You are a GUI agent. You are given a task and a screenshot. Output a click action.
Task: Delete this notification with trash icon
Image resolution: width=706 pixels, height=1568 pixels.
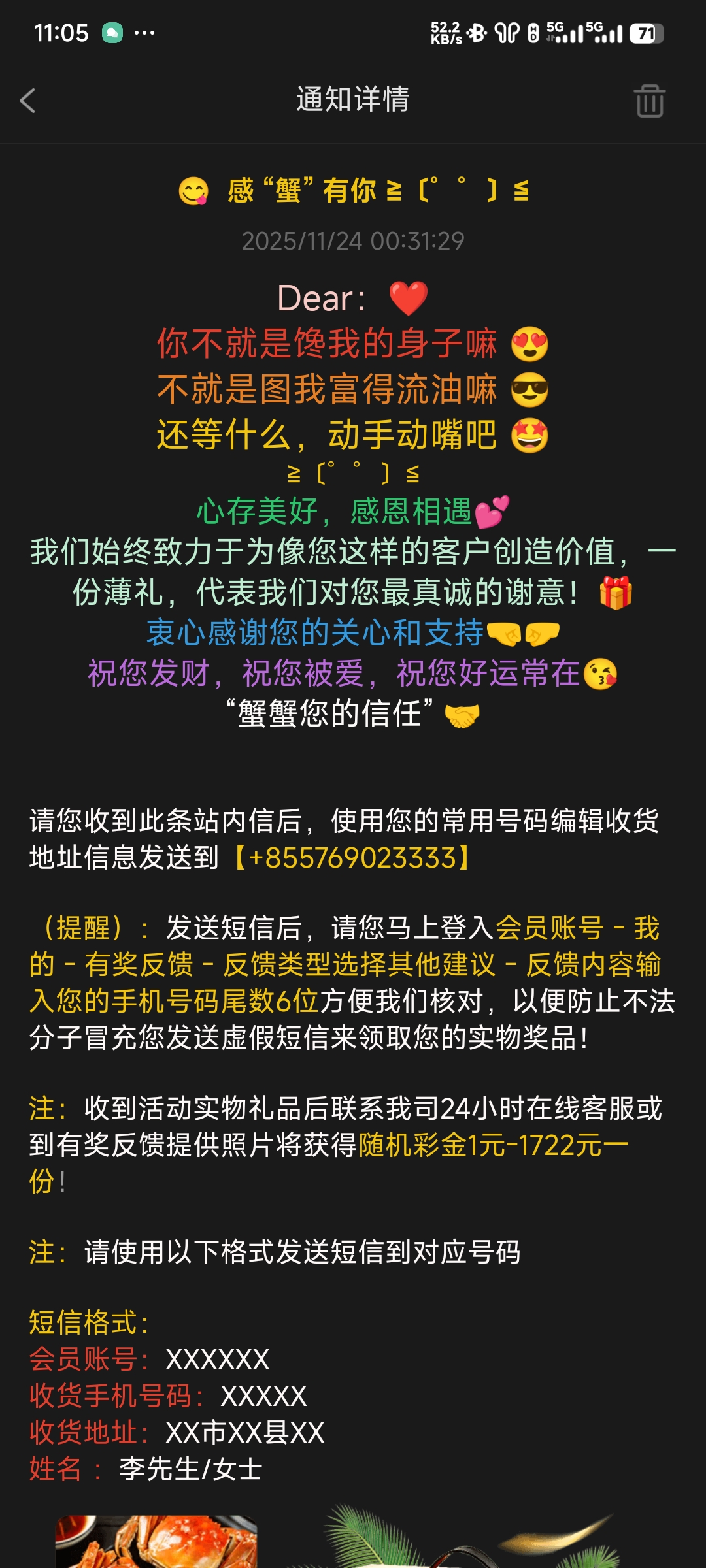(649, 101)
